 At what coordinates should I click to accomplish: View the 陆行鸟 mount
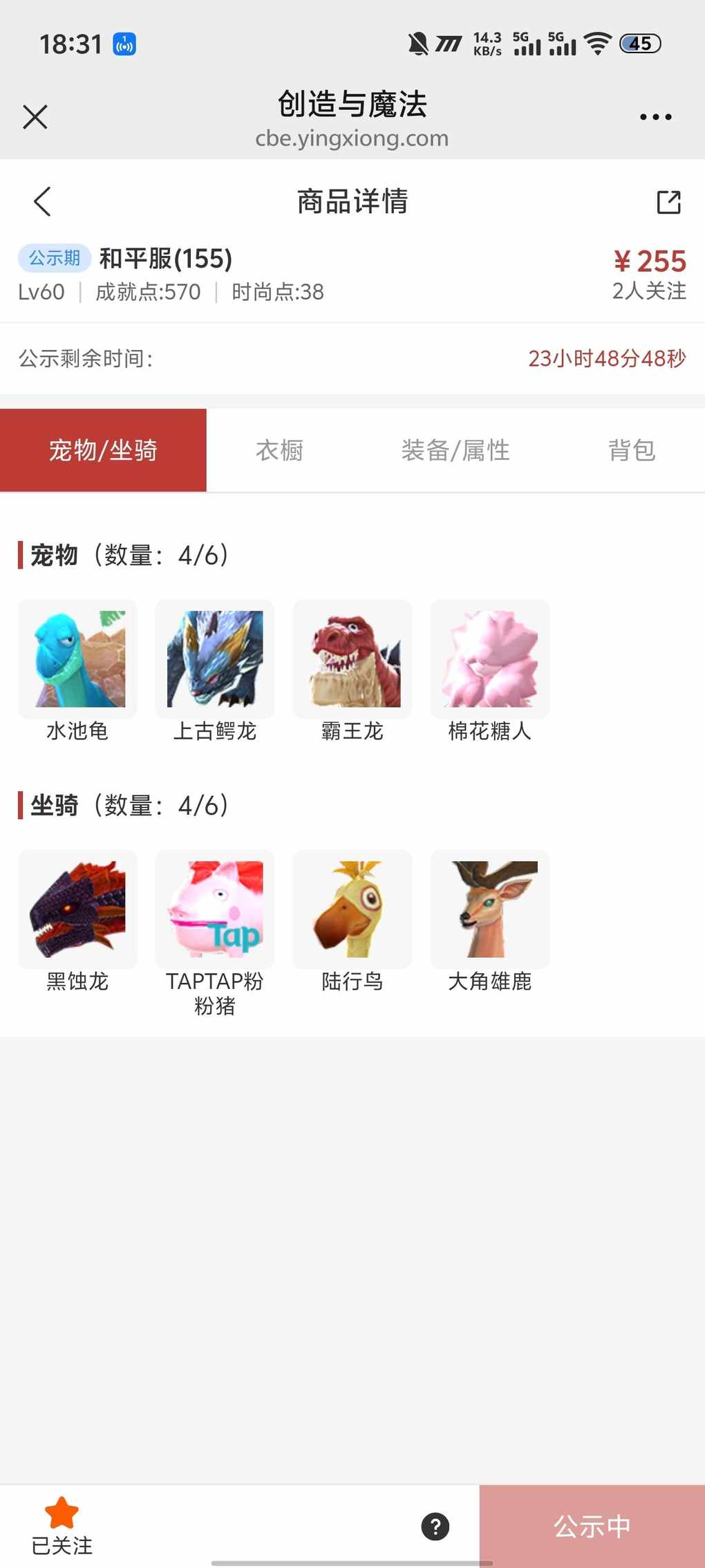[352, 910]
